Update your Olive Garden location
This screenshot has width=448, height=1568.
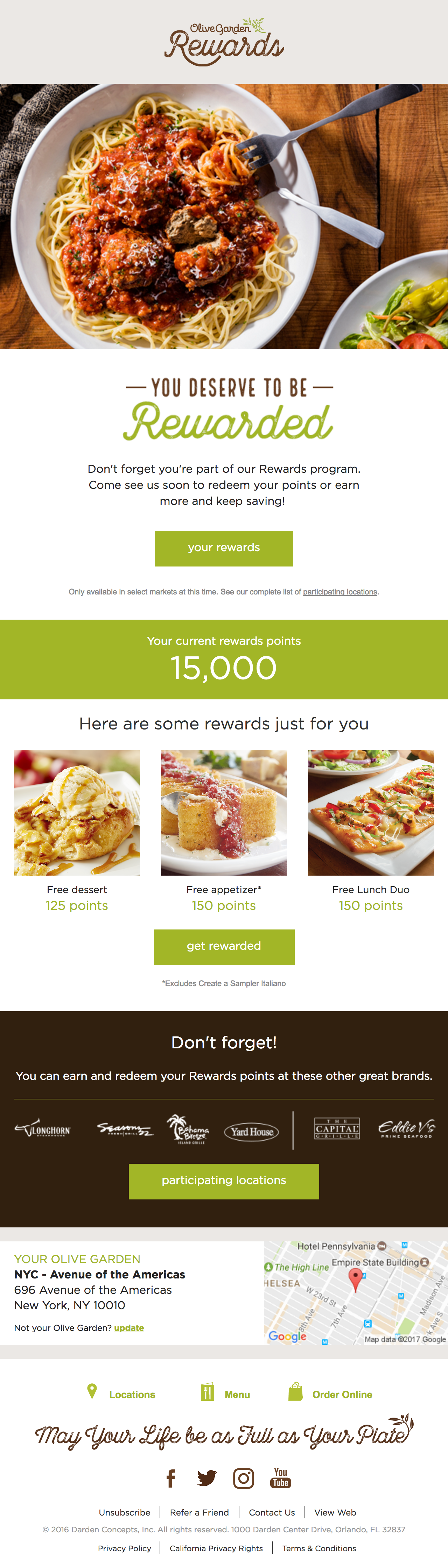click(128, 1327)
